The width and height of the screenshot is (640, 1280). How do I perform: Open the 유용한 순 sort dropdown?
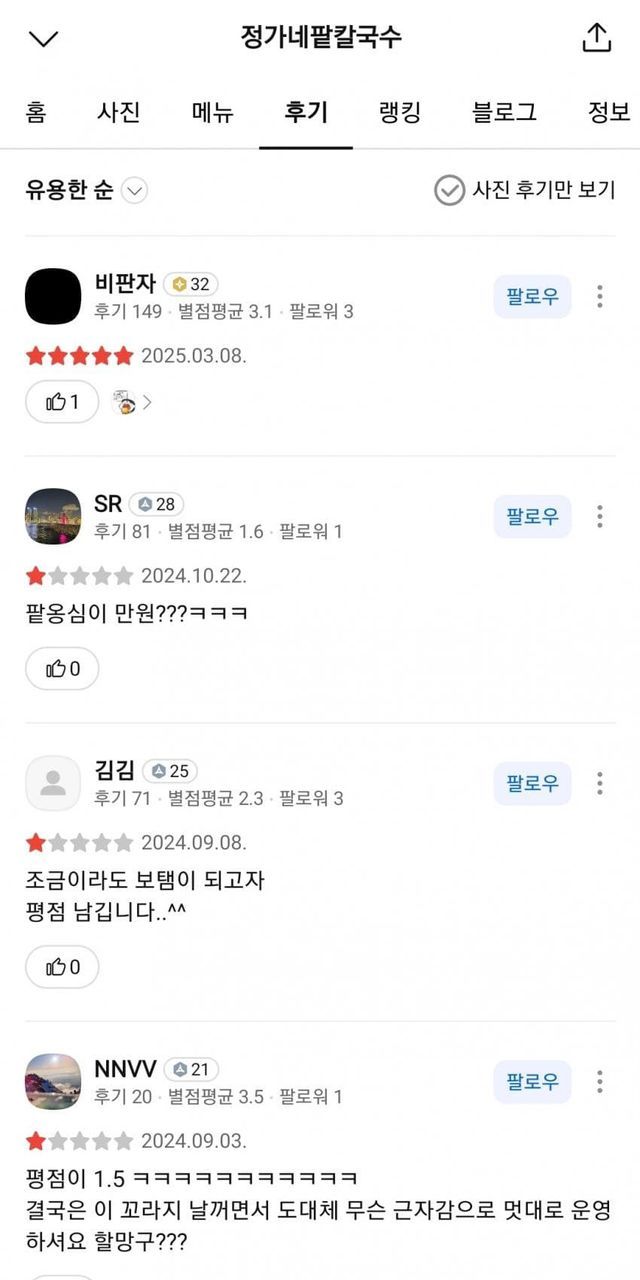click(x=86, y=190)
